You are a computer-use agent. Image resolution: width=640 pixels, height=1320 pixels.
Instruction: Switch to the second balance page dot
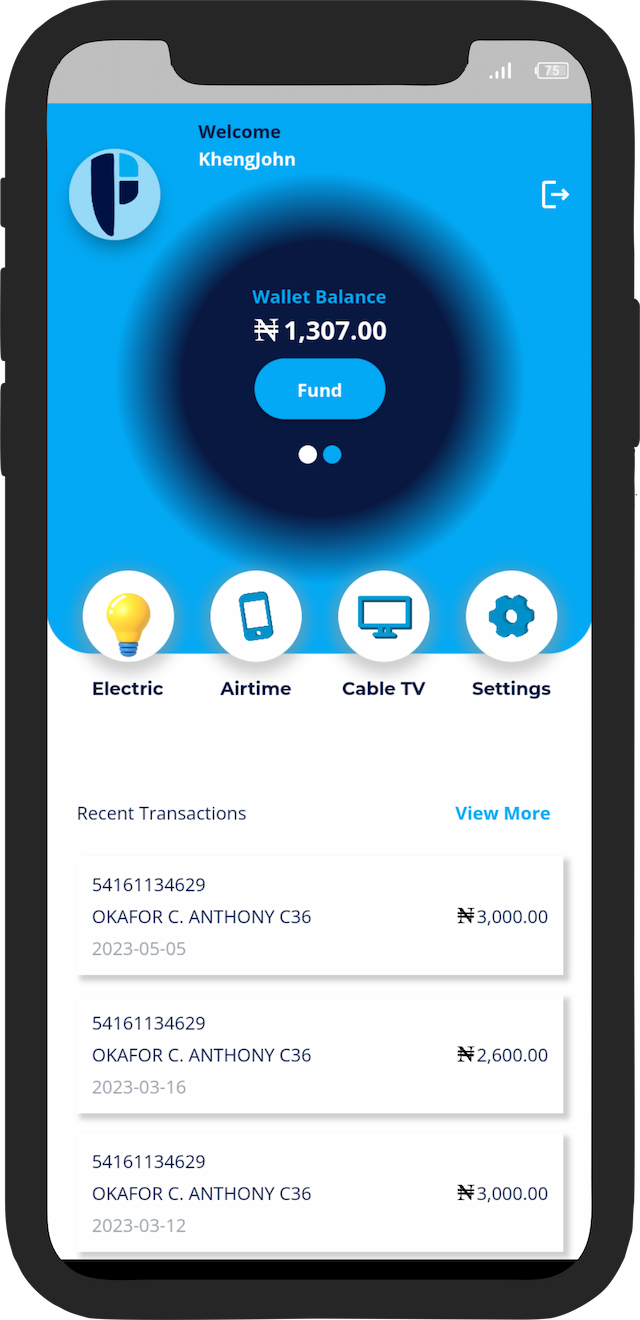click(333, 455)
